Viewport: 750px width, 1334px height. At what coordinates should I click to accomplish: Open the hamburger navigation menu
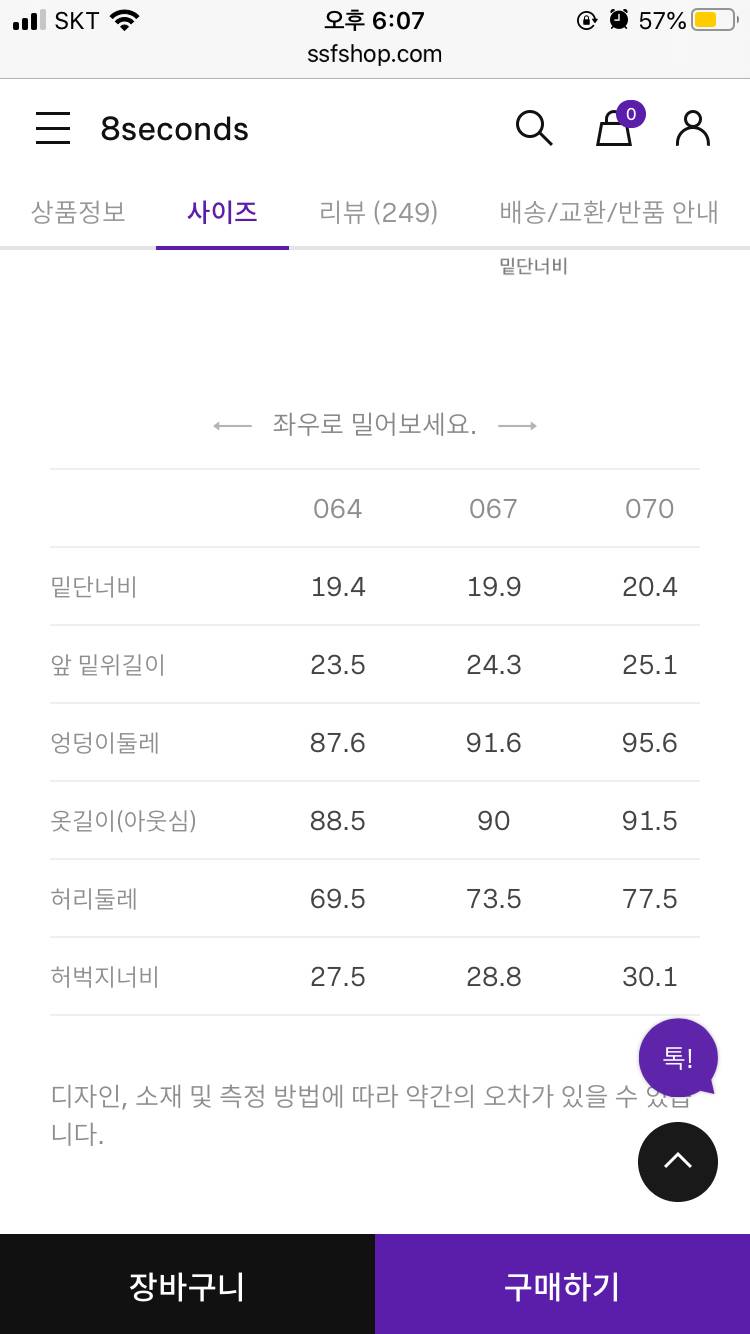pyautogui.click(x=53, y=128)
